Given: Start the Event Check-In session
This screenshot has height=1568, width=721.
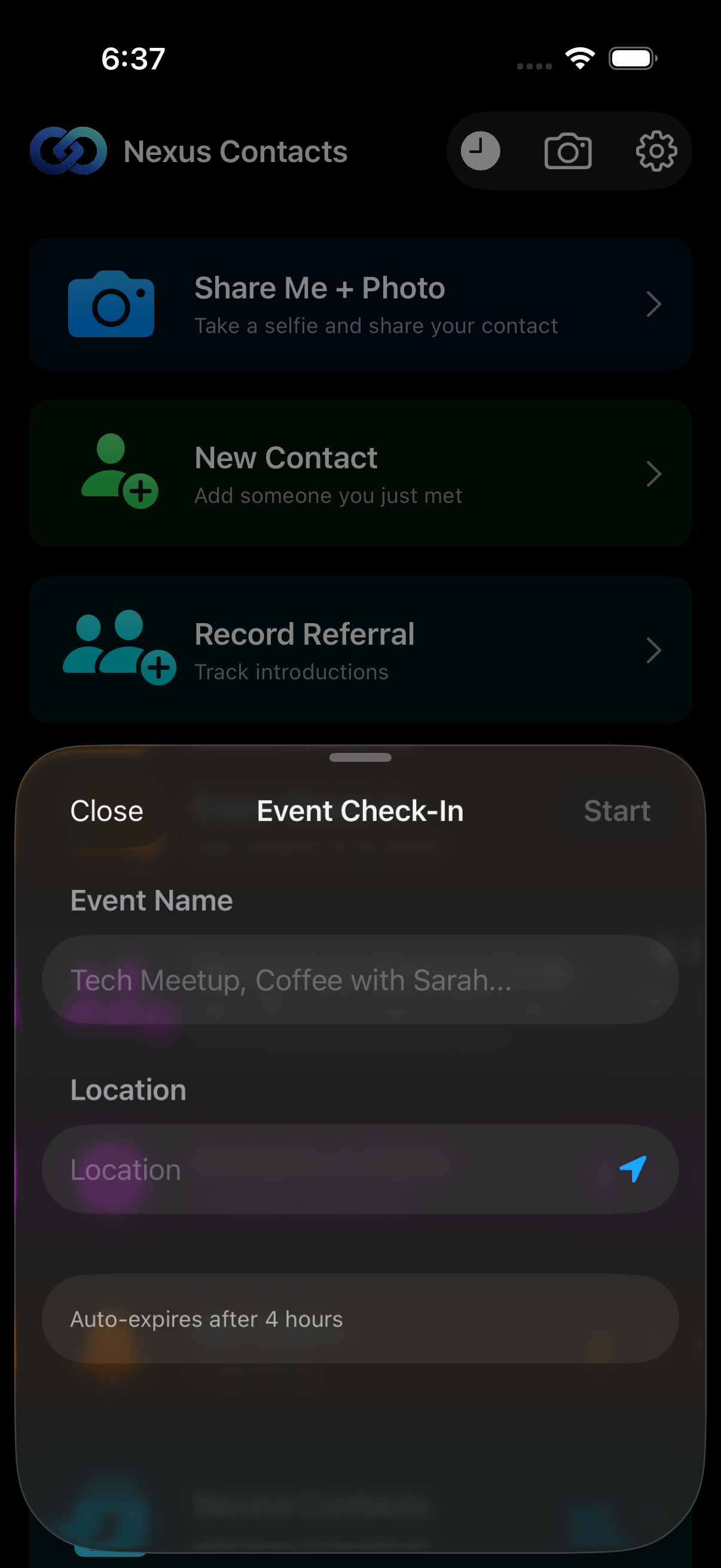Looking at the screenshot, I should [617, 812].
